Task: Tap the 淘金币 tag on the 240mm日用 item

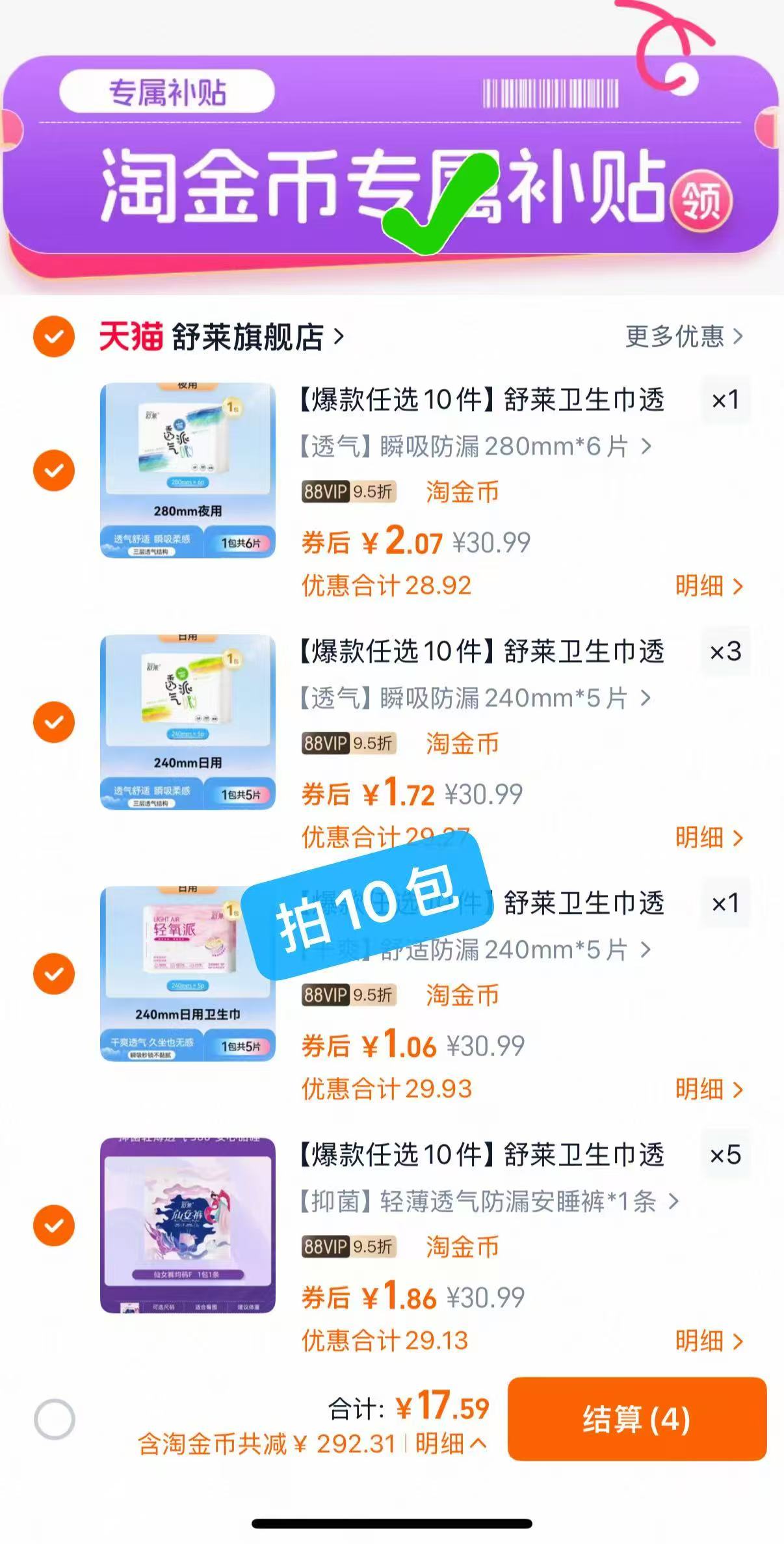Action: pos(463,743)
